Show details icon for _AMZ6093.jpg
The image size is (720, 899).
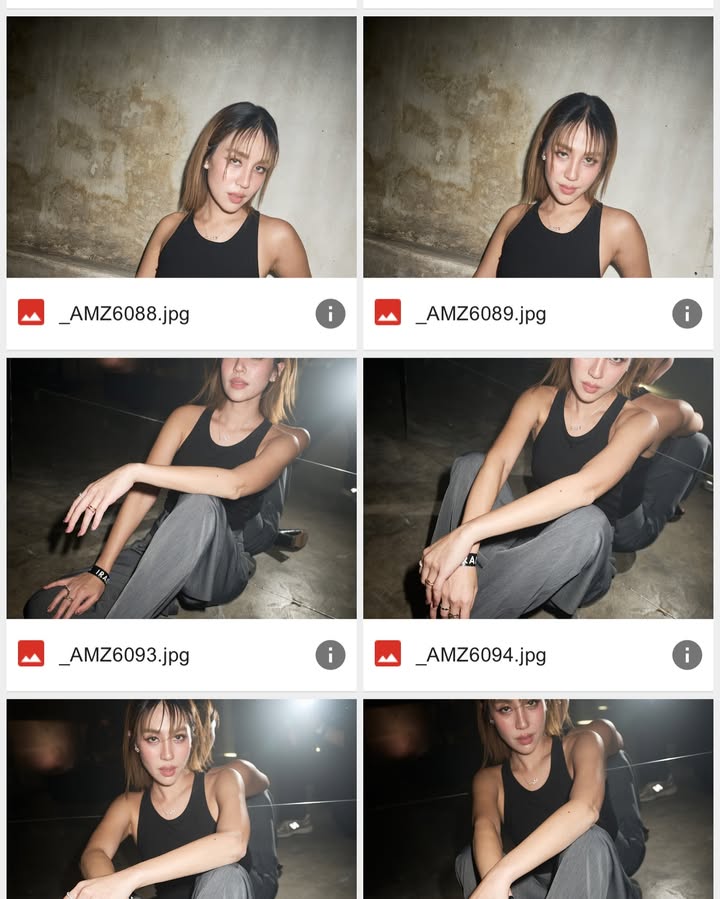(x=330, y=655)
